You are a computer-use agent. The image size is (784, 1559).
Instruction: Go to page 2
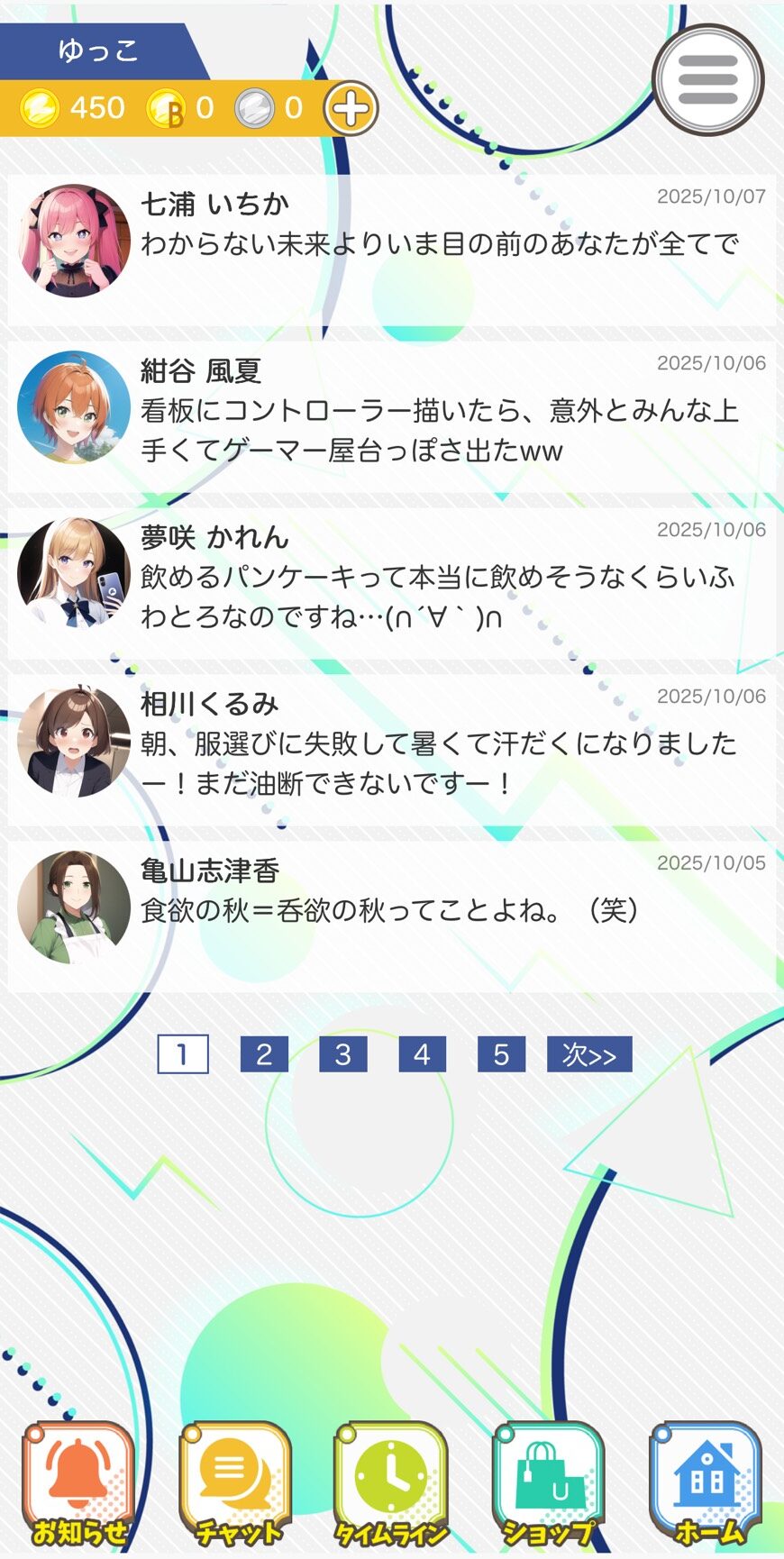pos(263,1054)
